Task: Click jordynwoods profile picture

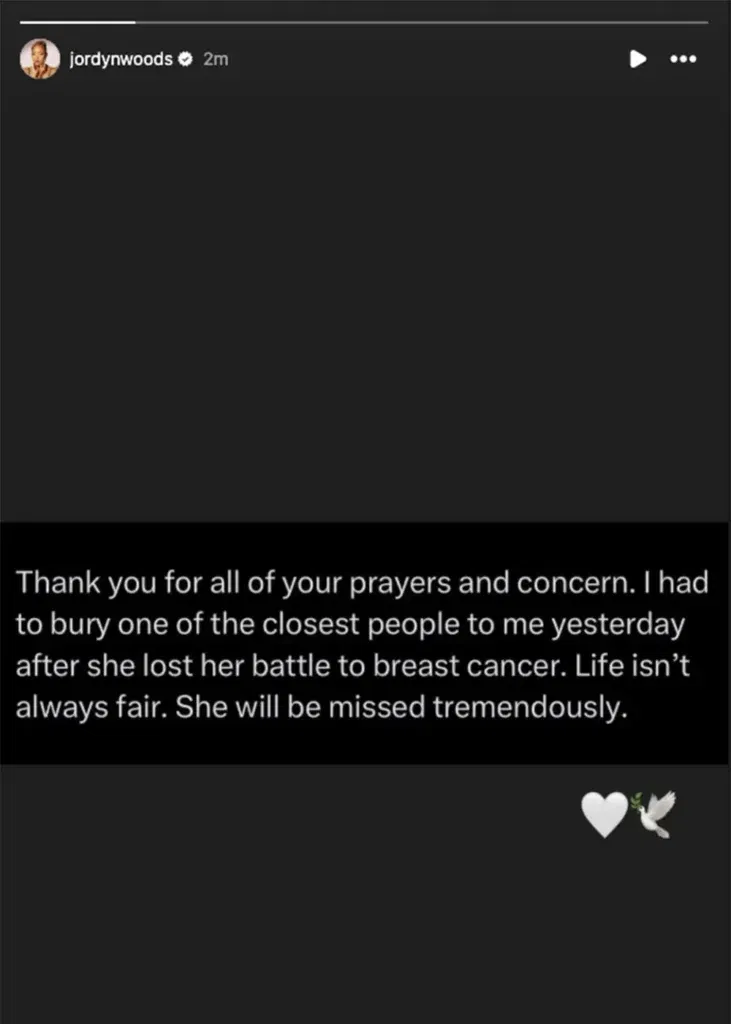Action: [40, 59]
